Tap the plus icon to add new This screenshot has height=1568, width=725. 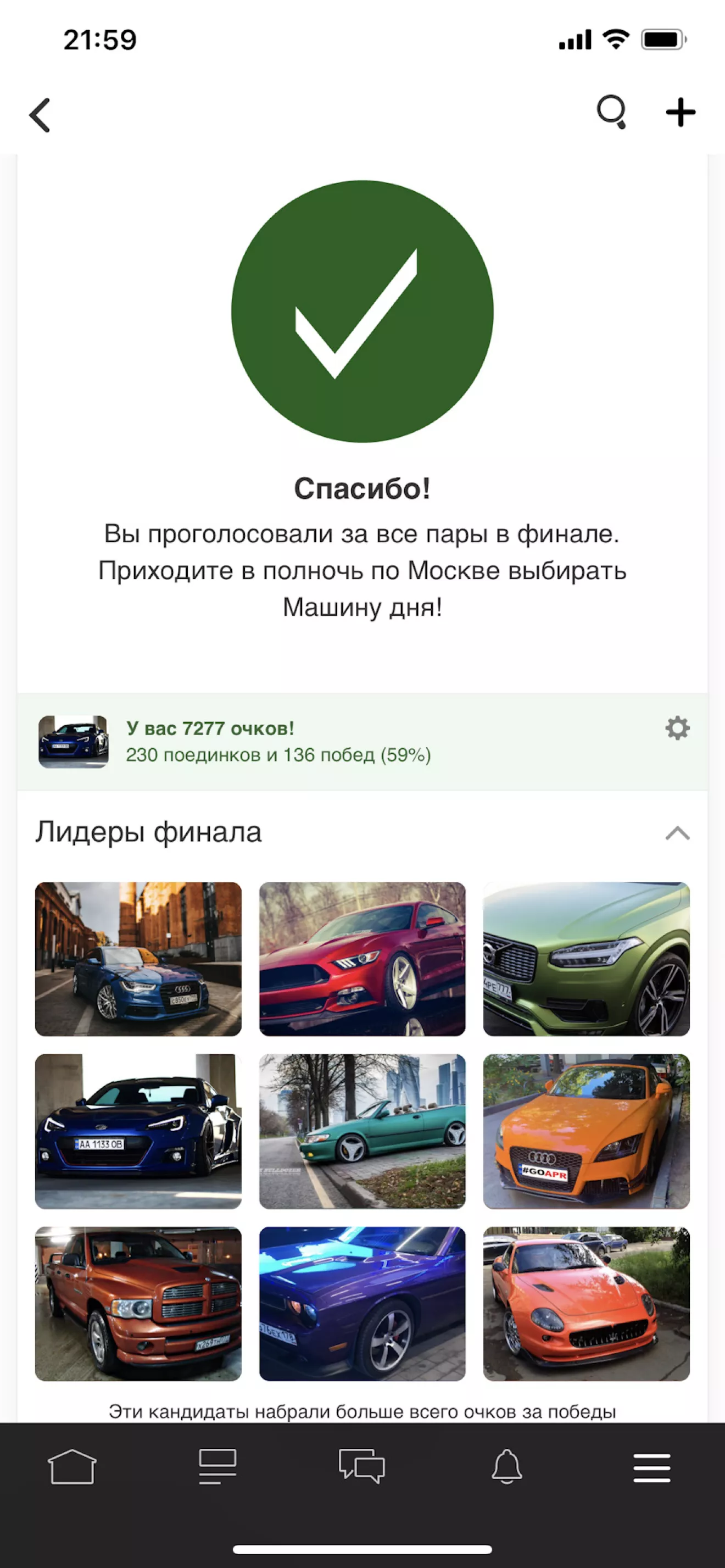click(680, 113)
